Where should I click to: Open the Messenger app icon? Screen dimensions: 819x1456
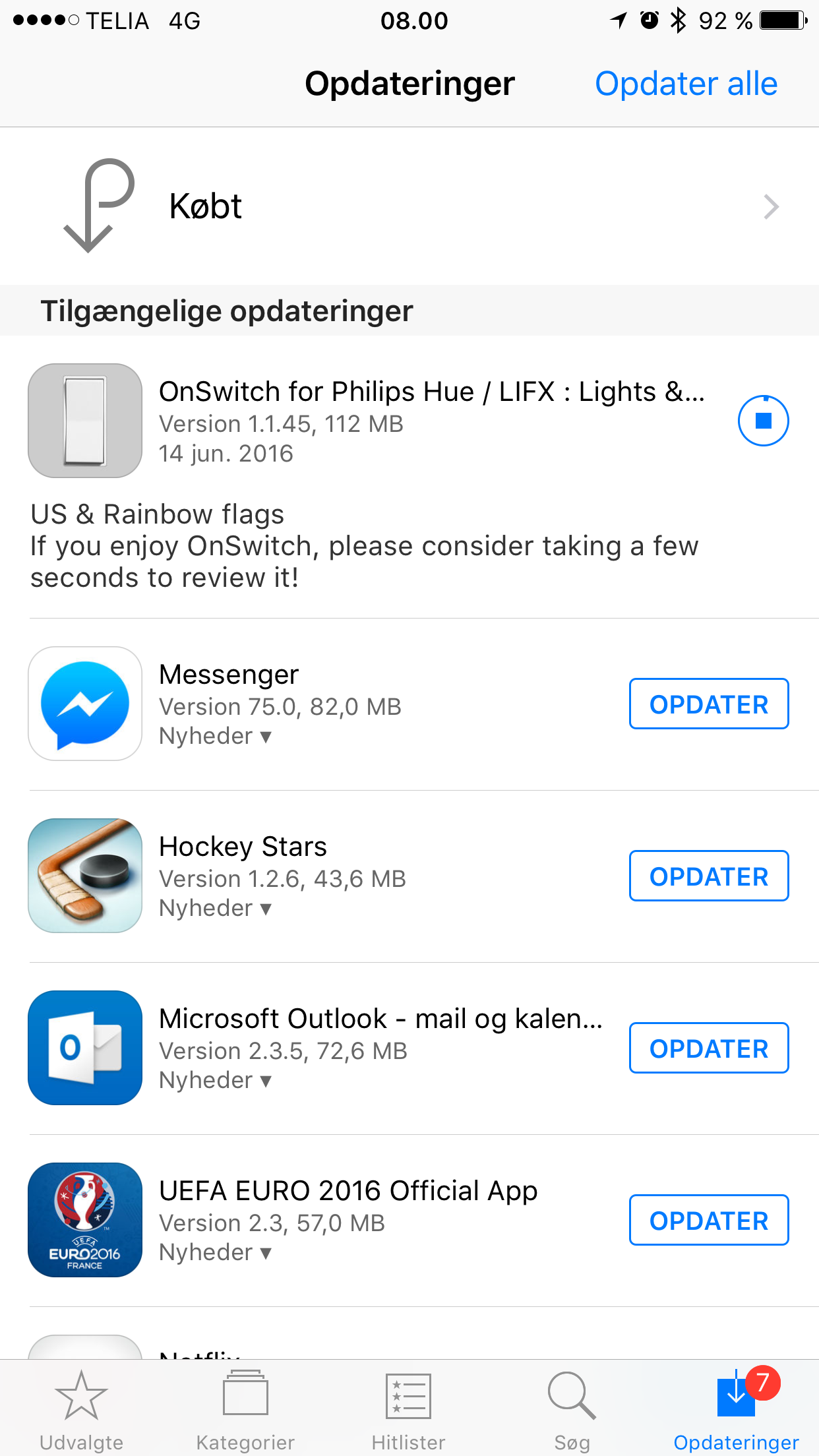(85, 704)
